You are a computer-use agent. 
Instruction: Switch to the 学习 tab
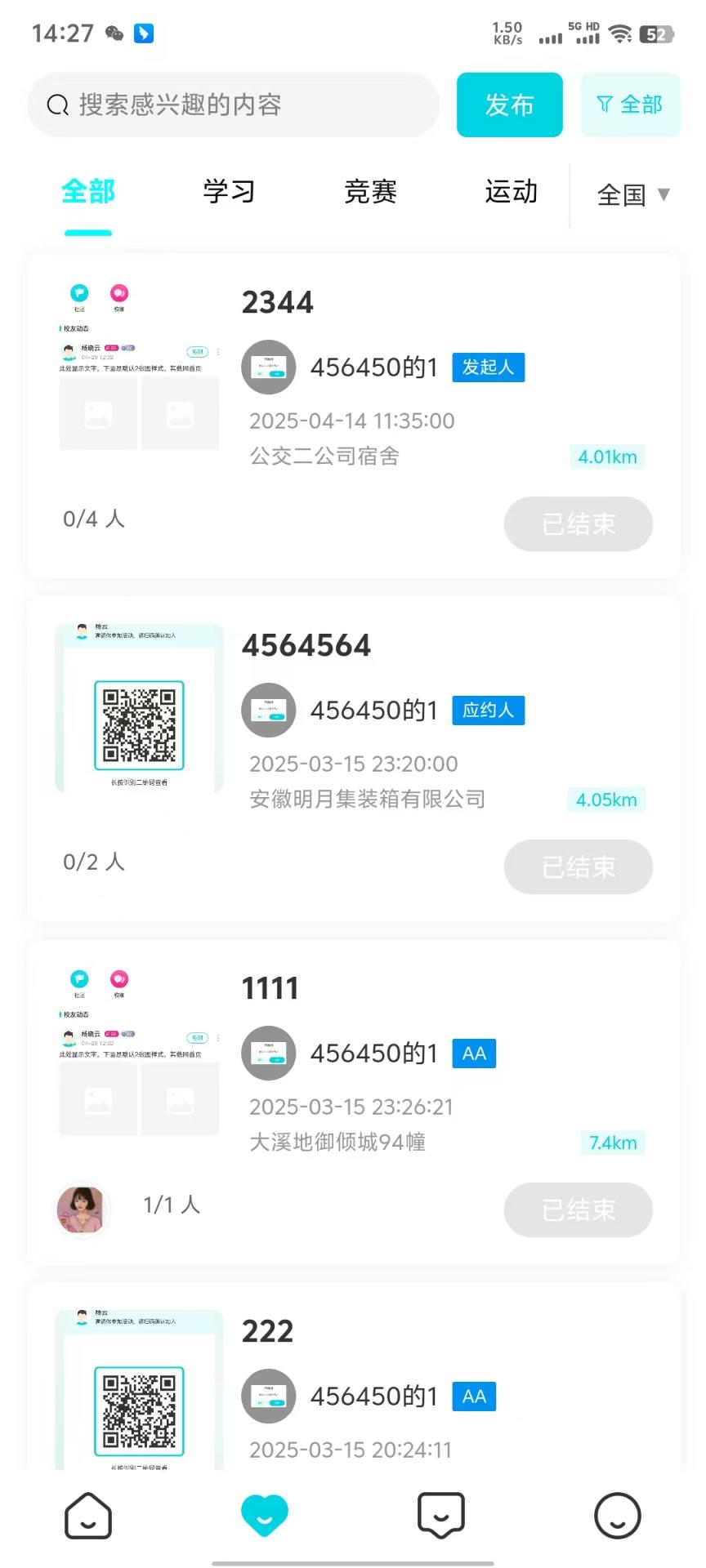pos(229,192)
